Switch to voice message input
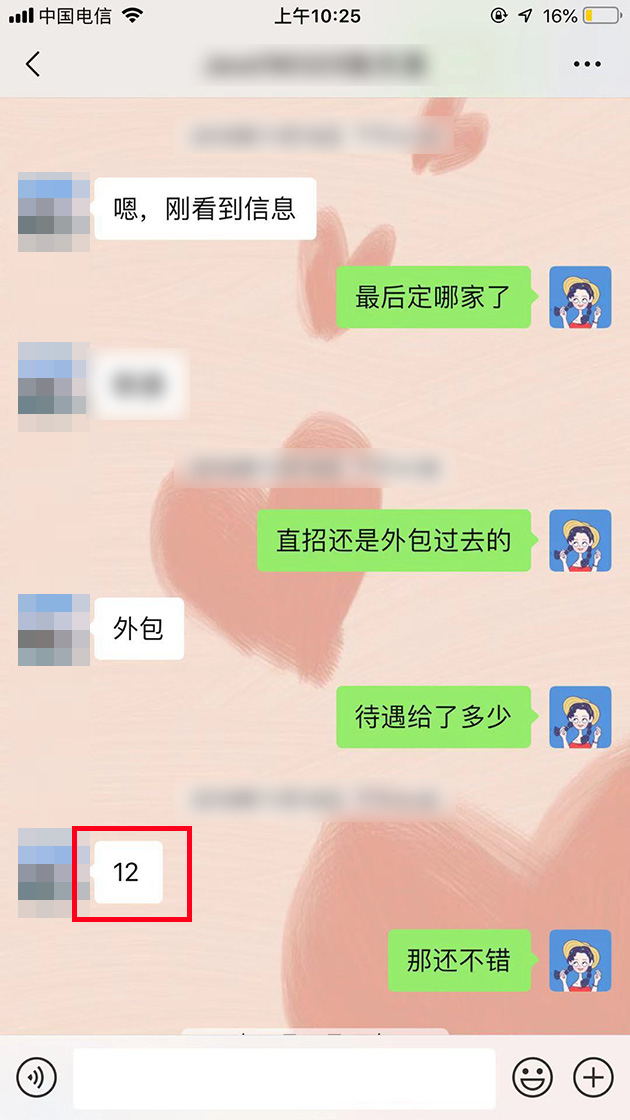 point(37,1077)
